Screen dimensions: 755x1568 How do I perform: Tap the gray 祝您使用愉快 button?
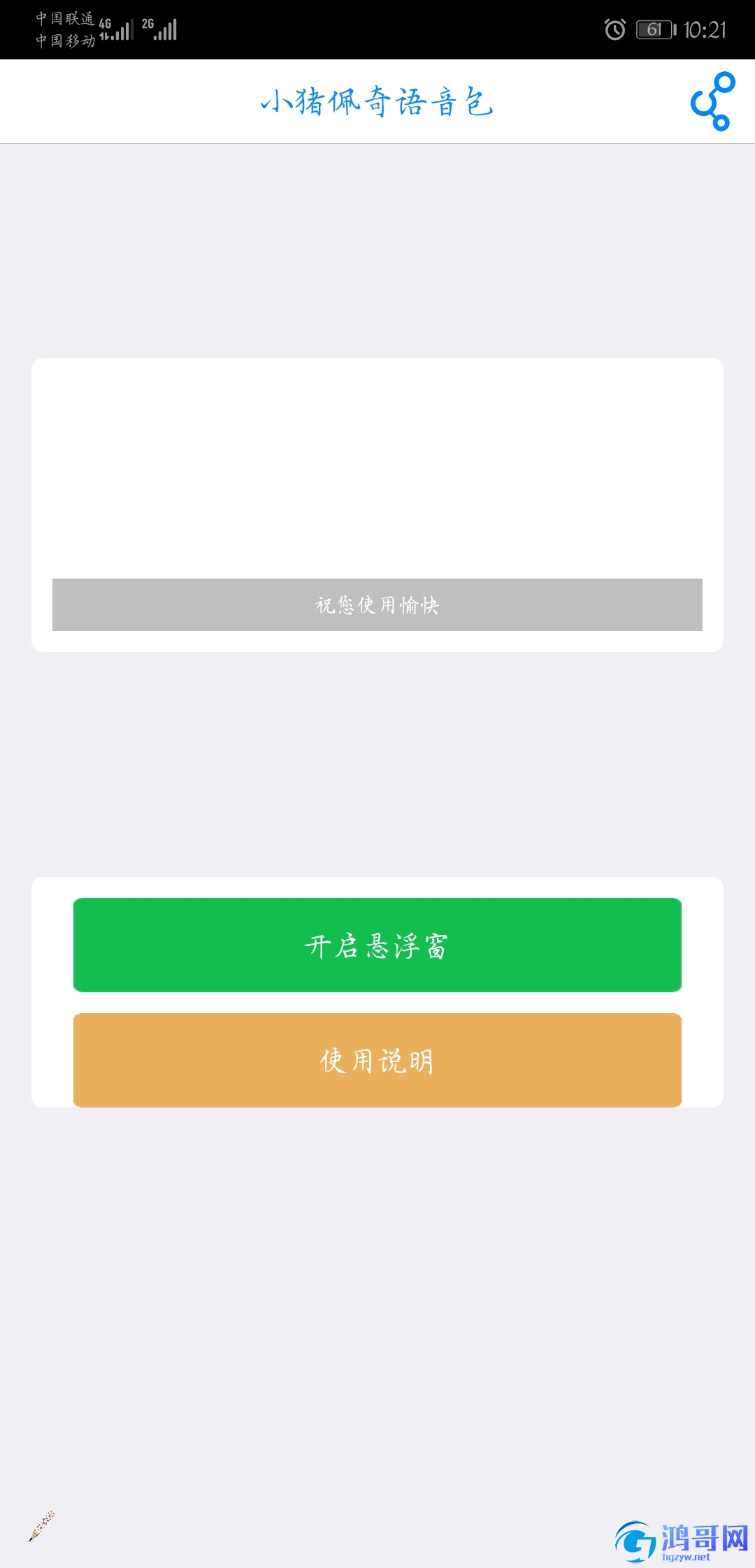click(x=377, y=604)
